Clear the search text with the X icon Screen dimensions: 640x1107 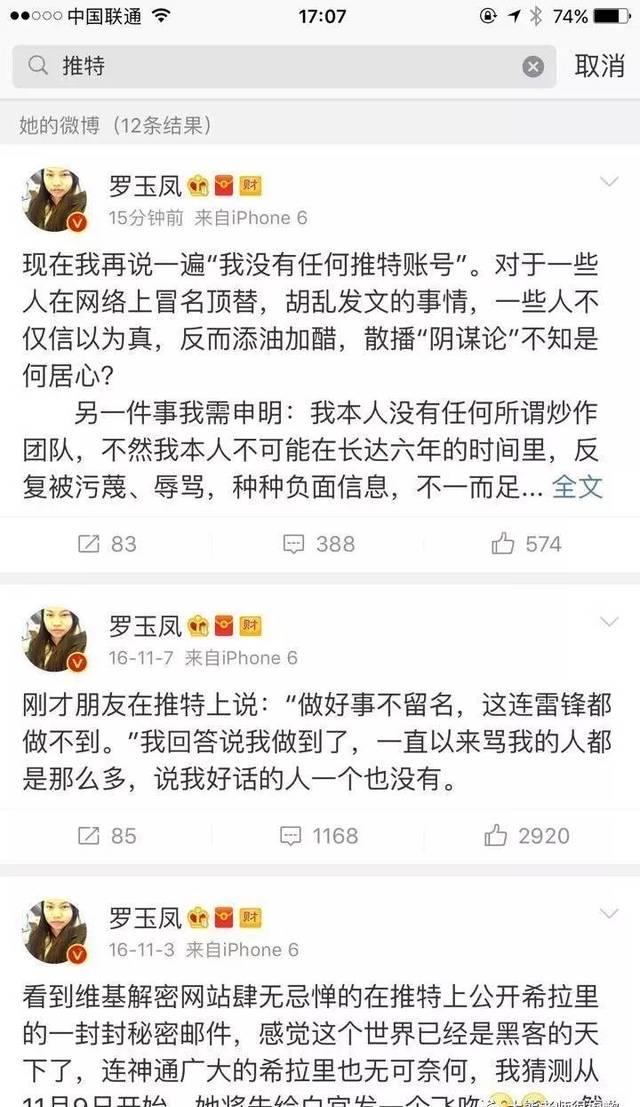(x=533, y=67)
